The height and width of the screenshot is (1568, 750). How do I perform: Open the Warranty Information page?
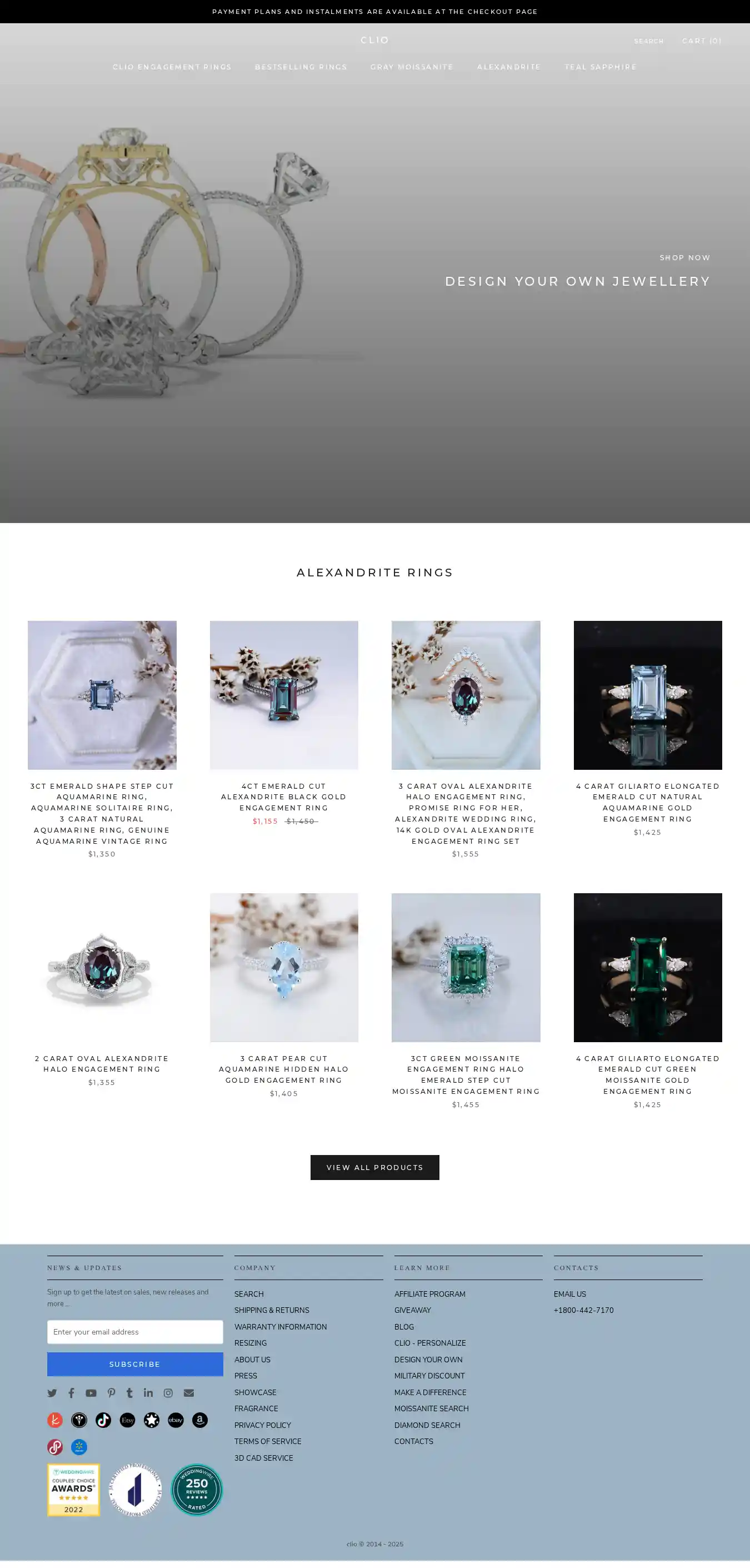(x=280, y=1326)
